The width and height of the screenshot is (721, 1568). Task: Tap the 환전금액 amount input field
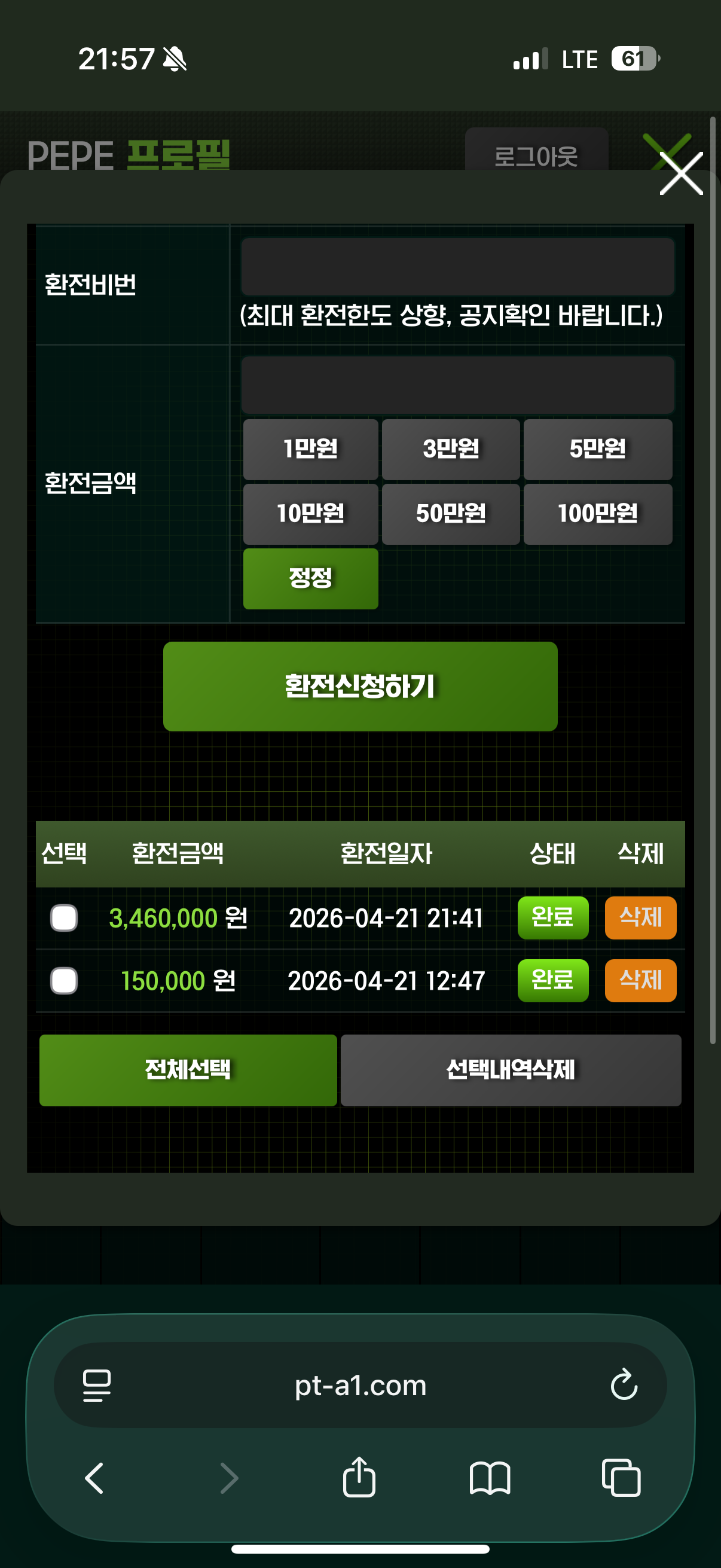(457, 385)
